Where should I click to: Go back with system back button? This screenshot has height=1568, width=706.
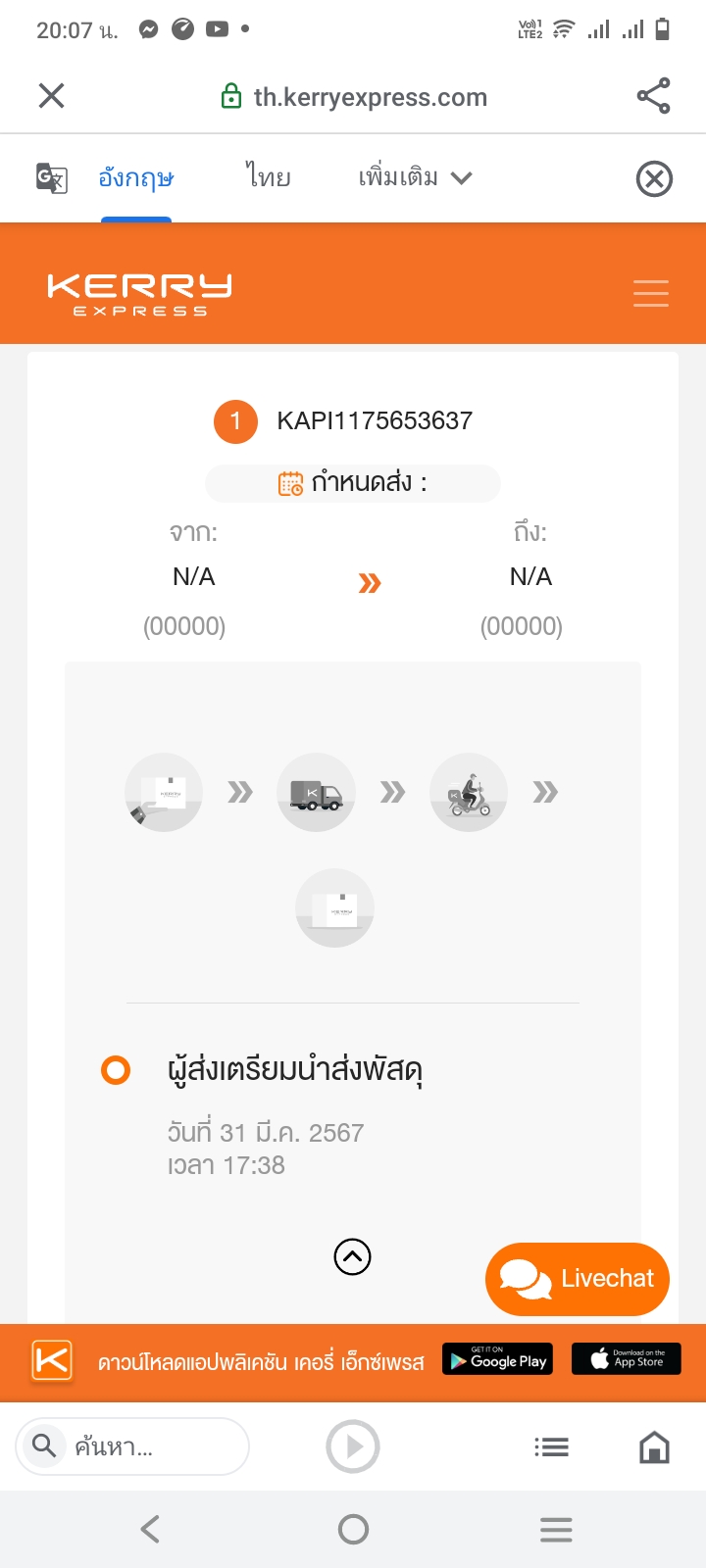[150, 1529]
